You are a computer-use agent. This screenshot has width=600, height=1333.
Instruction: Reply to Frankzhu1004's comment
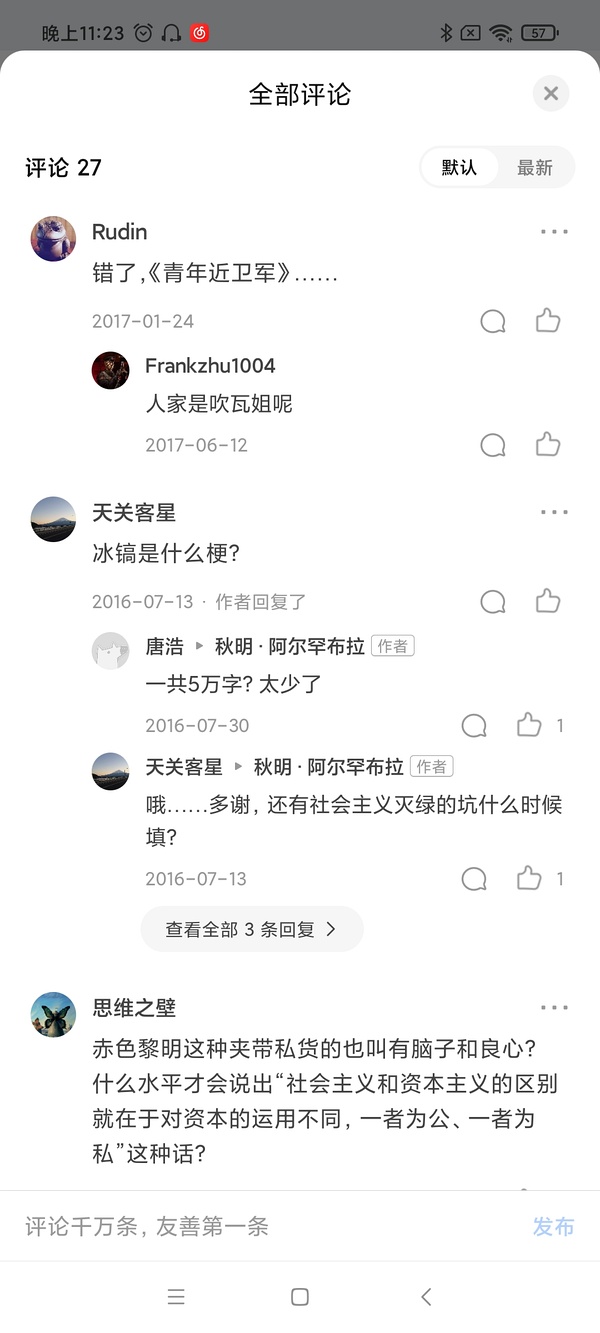493,445
